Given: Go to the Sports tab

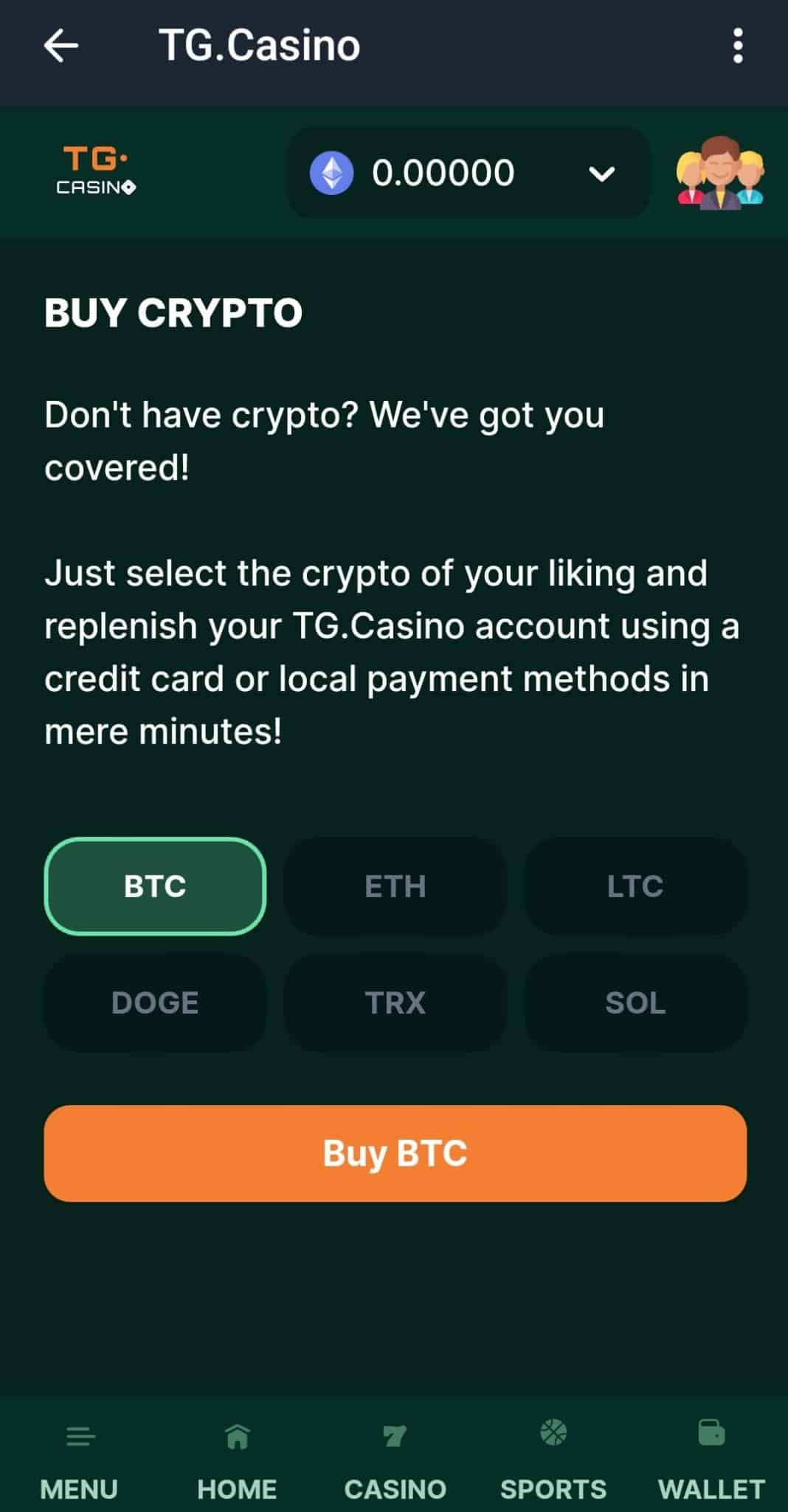Looking at the screenshot, I should click(553, 1460).
